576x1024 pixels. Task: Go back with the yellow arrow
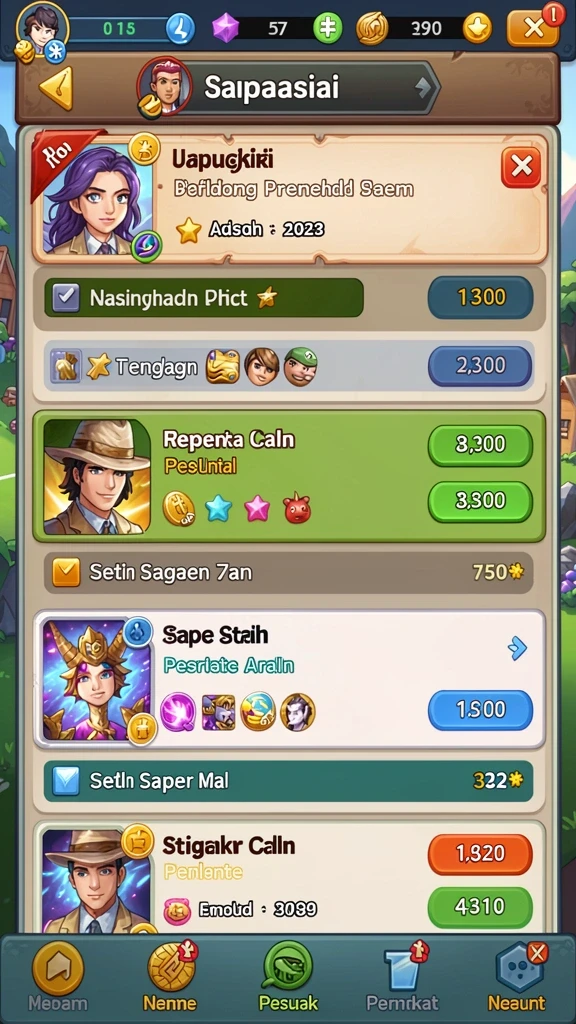(55, 88)
